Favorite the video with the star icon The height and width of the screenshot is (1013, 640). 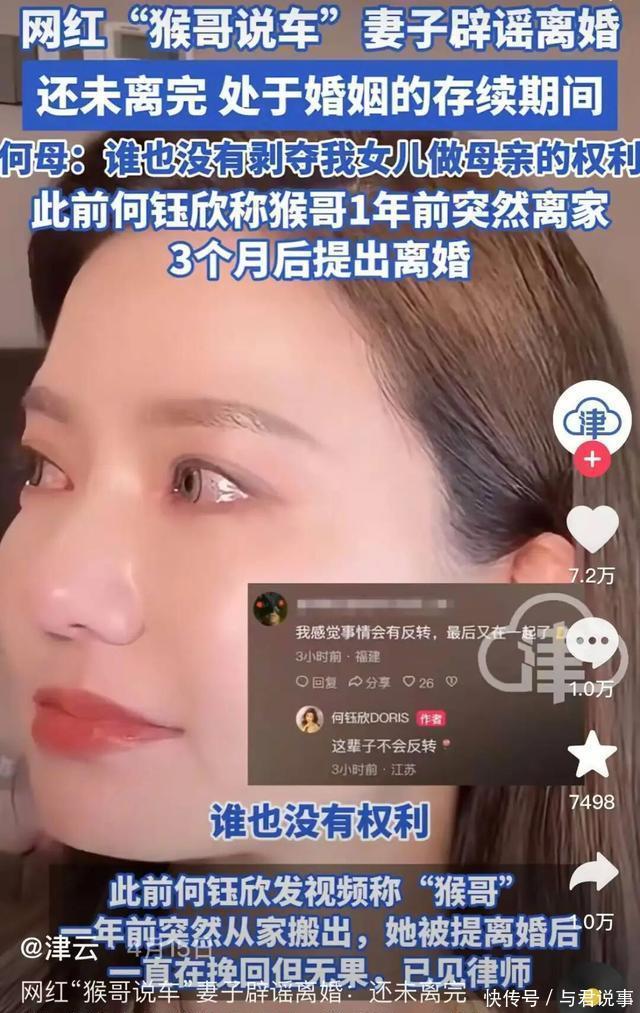click(x=592, y=754)
